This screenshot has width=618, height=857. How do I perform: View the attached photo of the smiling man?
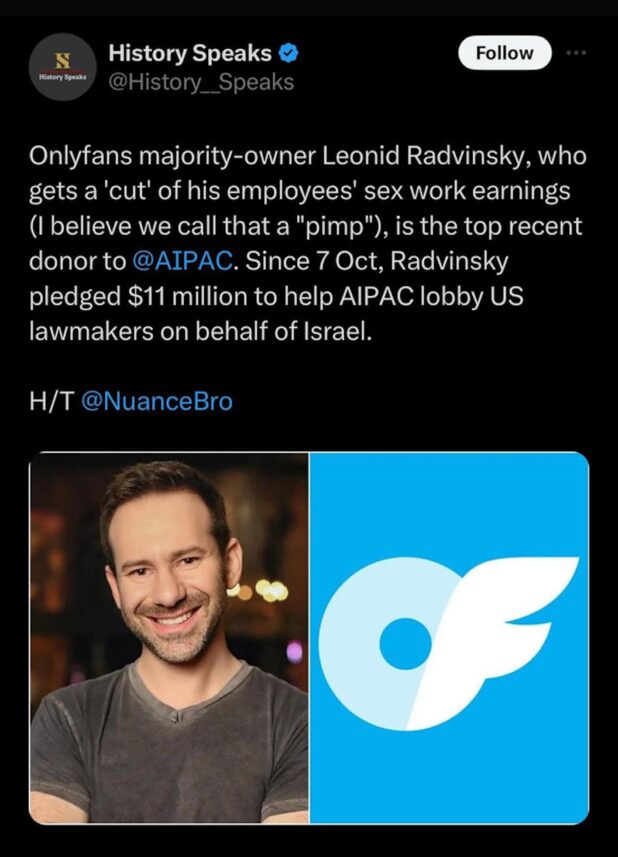click(x=168, y=637)
